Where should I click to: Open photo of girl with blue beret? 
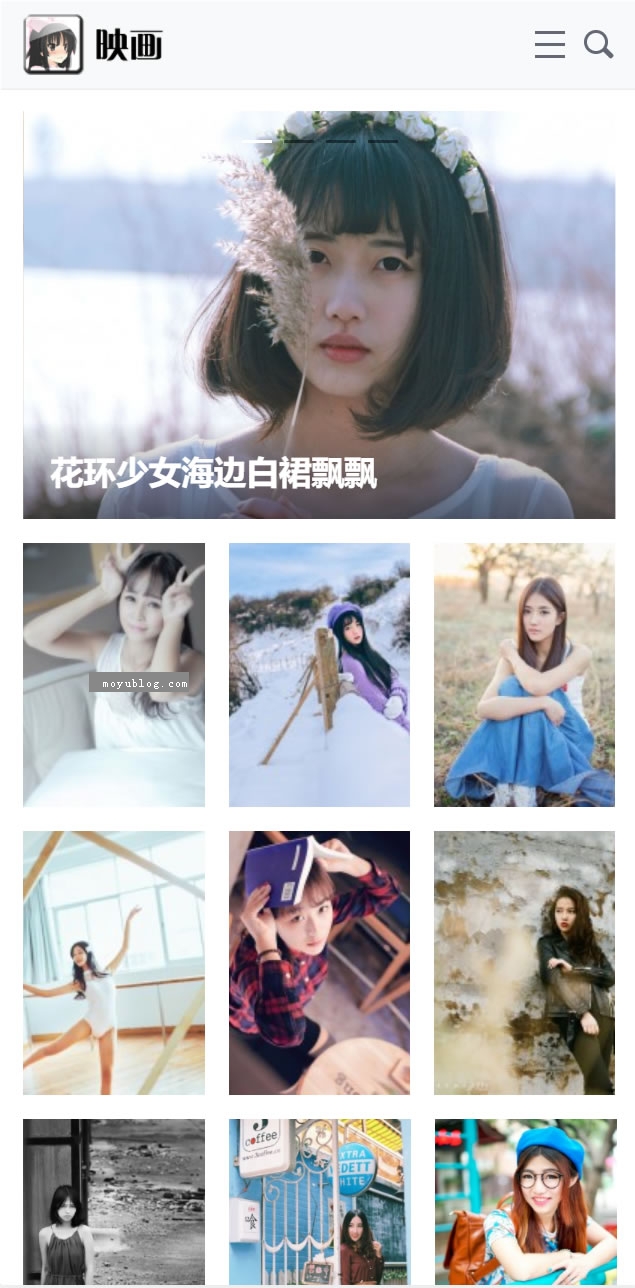(524, 1202)
